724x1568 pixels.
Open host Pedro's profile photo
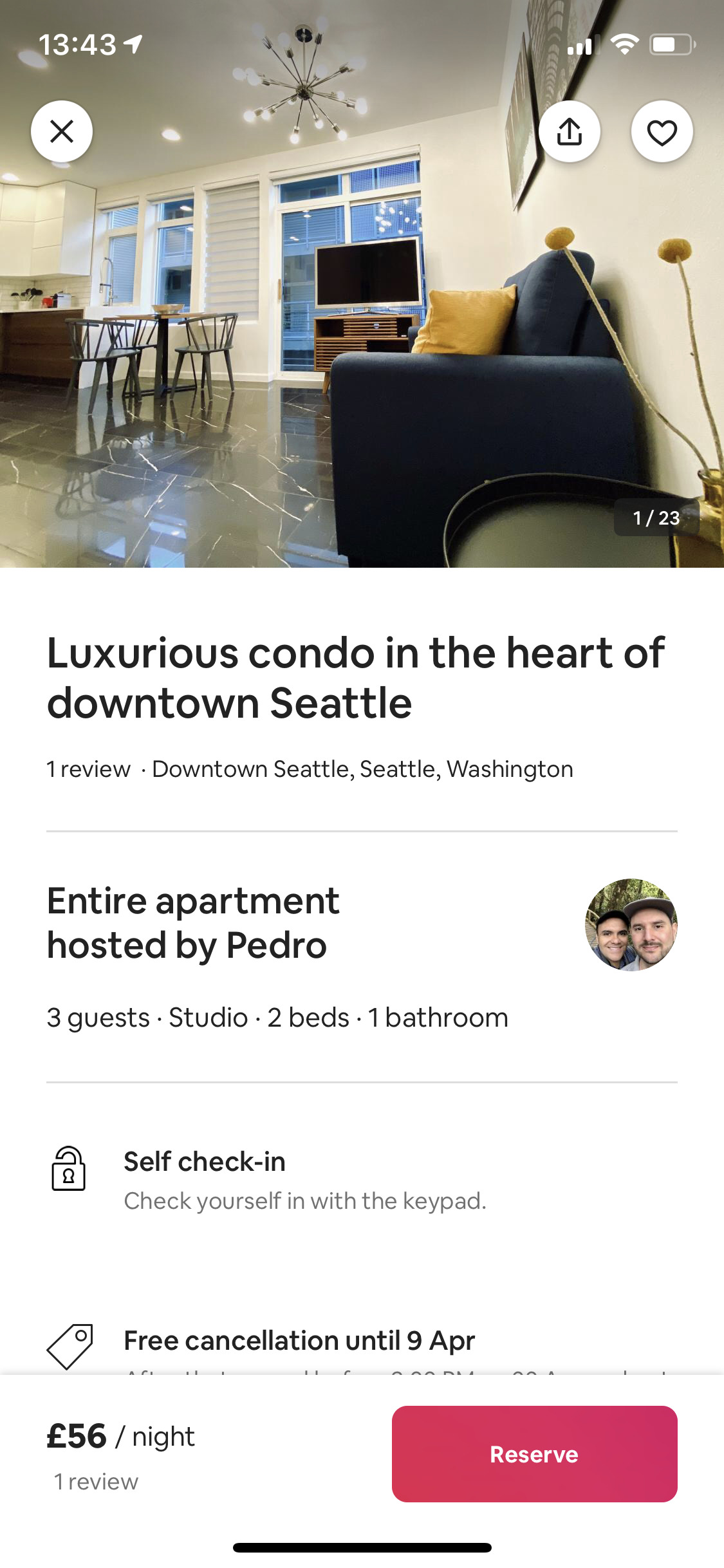pos(631,924)
